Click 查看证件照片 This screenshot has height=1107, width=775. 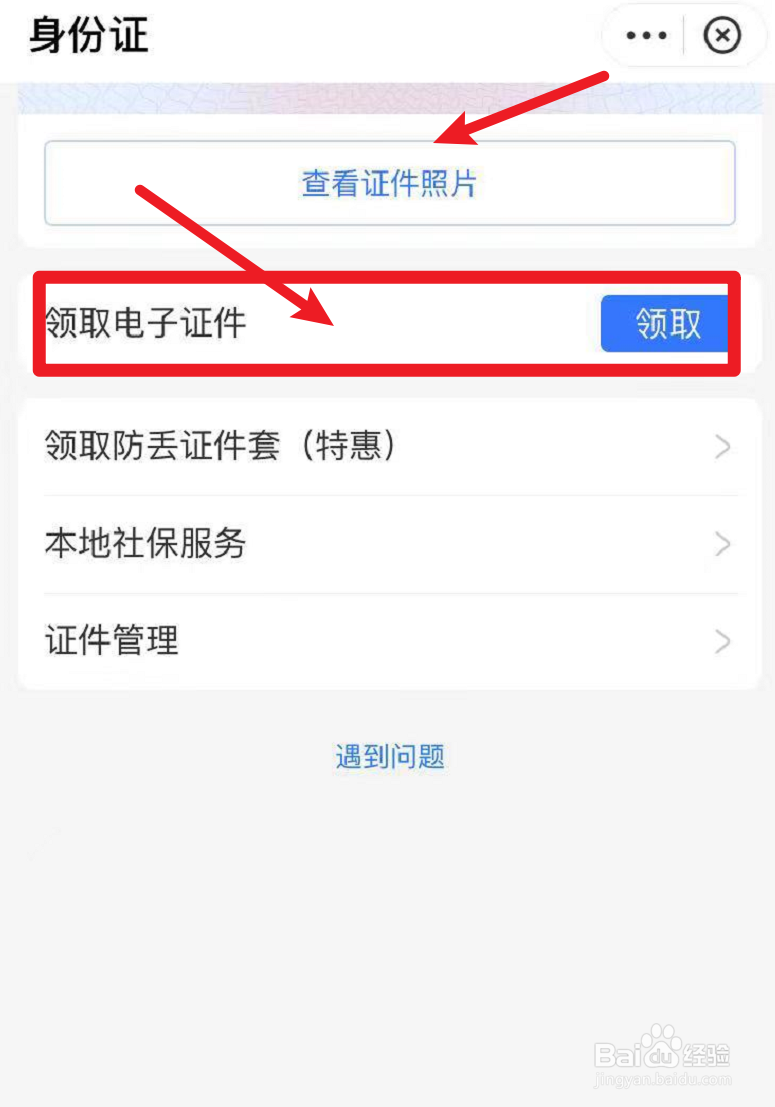tap(388, 183)
